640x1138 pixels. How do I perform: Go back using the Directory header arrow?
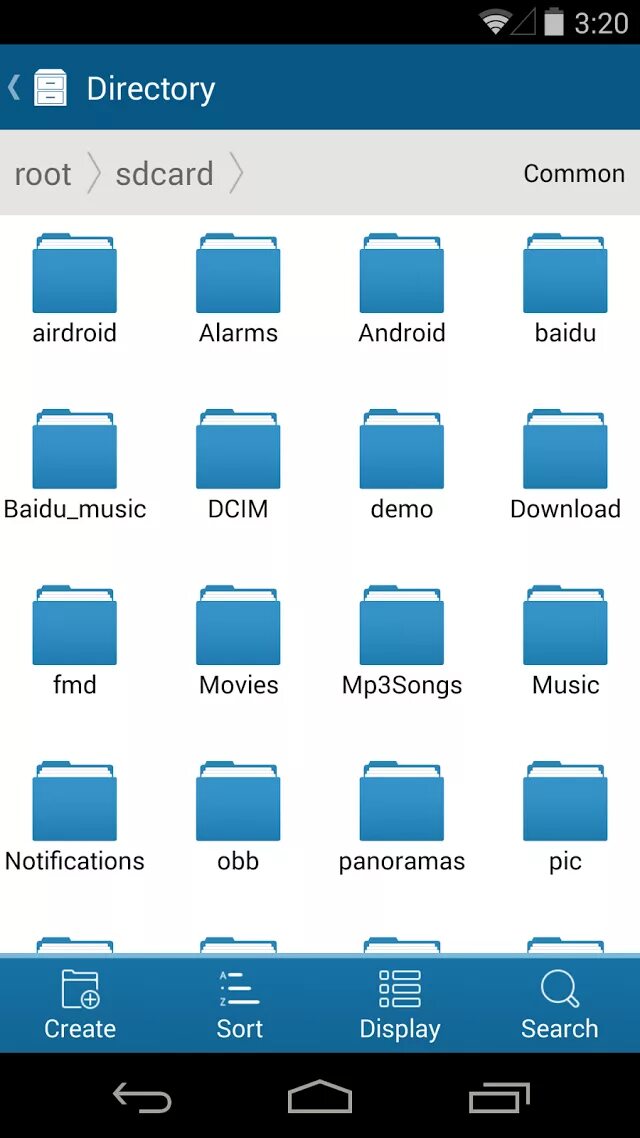[16, 87]
